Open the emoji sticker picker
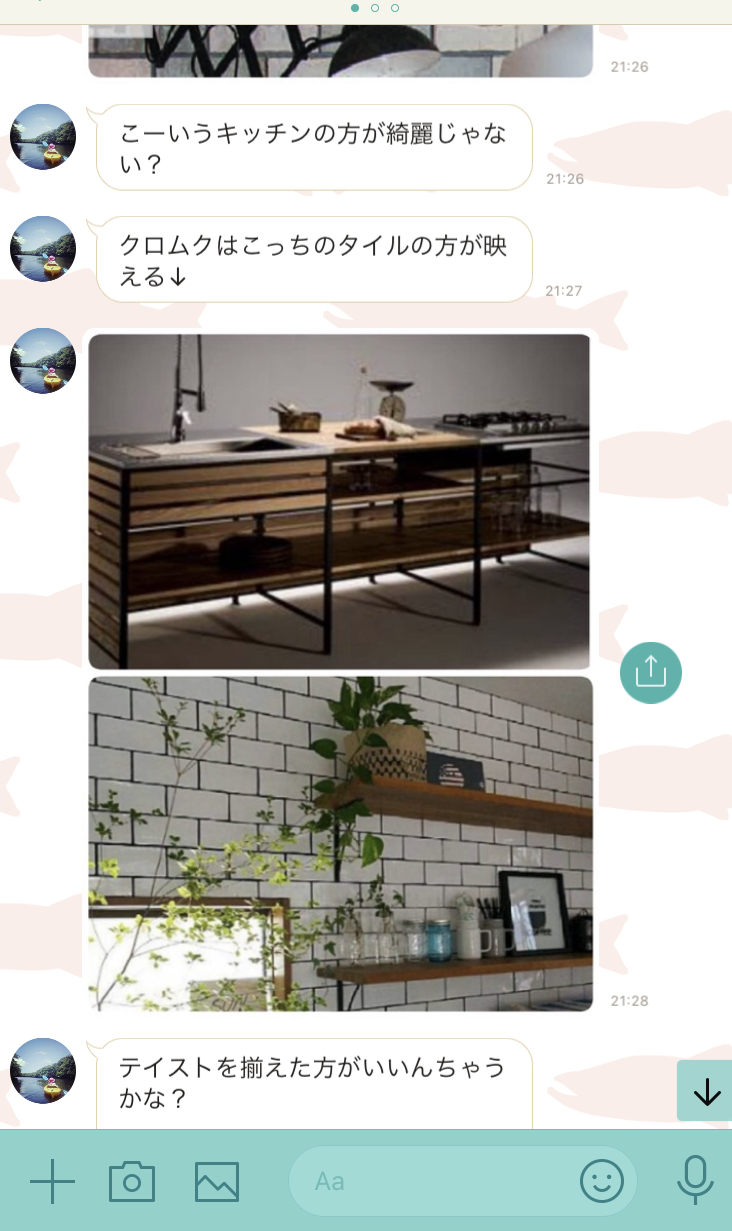Image resolution: width=732 pixels, height=1231 pixels. pyautogui.click(x=602, y=1182)
